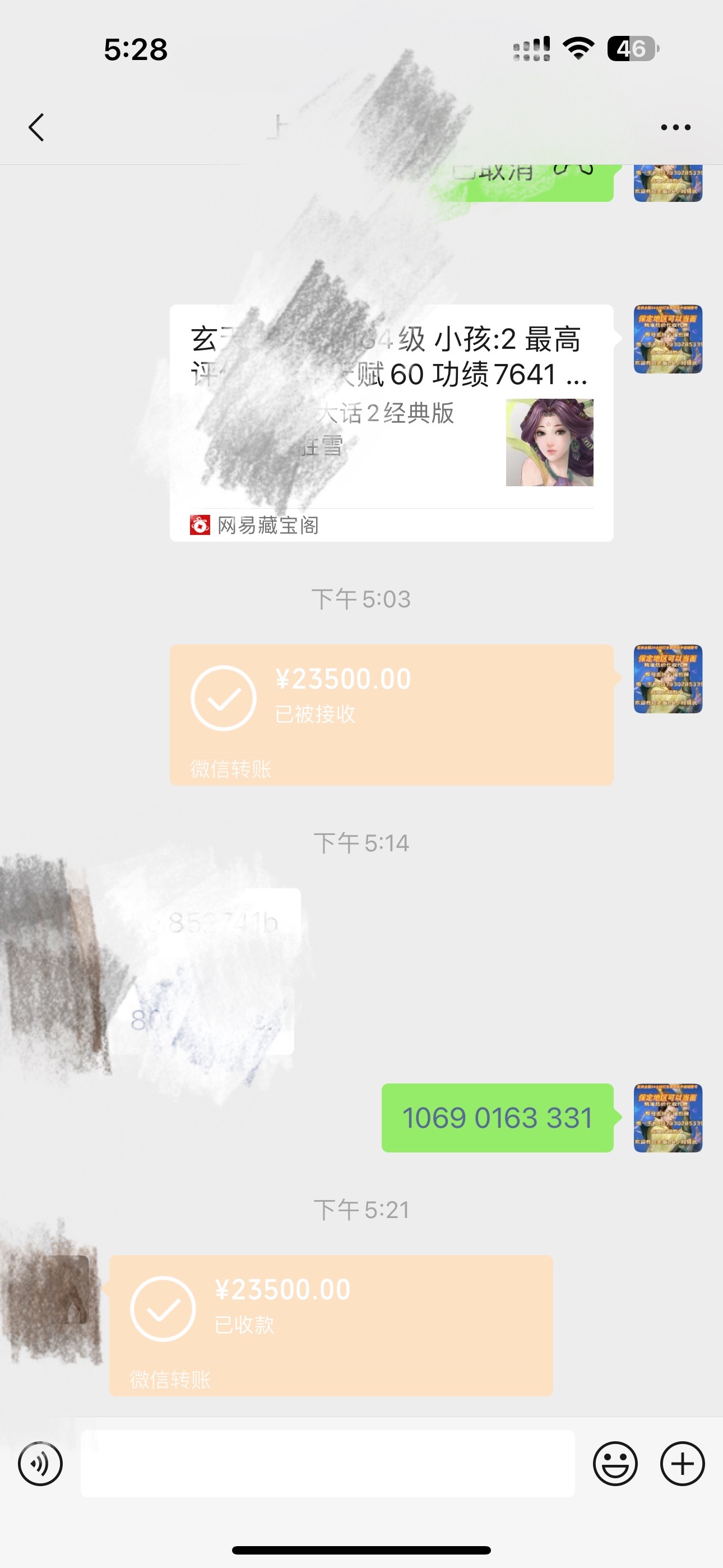
Task: Switch to voice message input
Action: pos(40,1463)
